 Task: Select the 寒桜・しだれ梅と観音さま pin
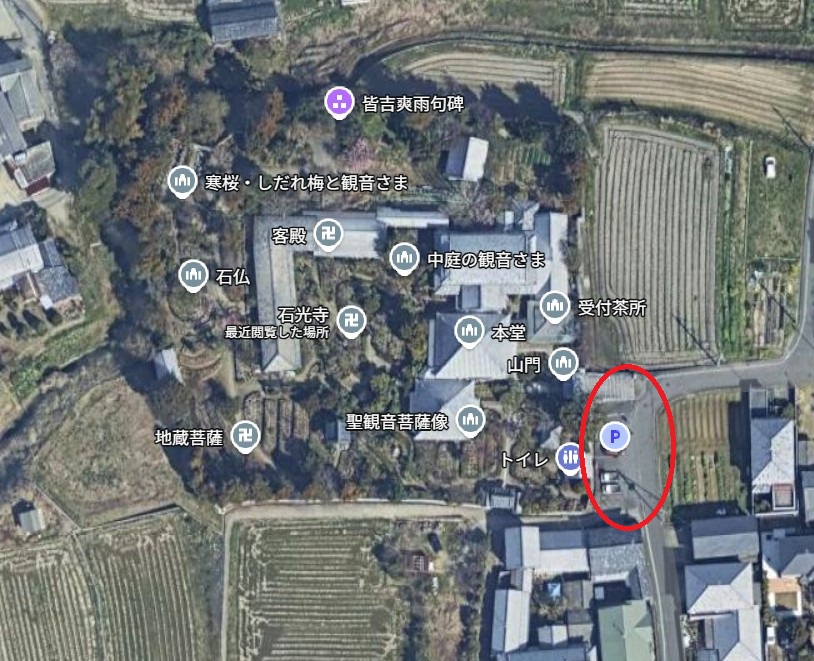pos(181,181)
